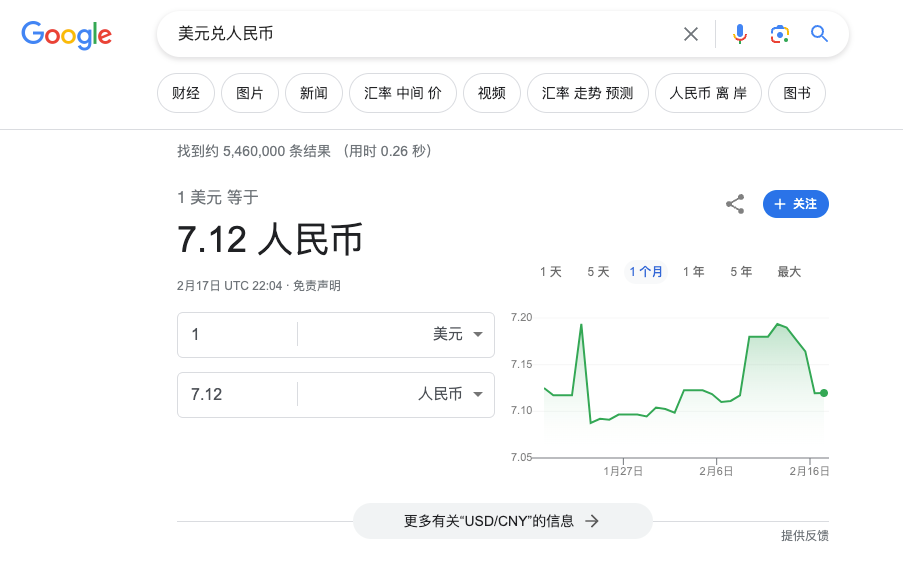
Task: Follow this currency pair with 关注
Action: (x=796, y=204)
